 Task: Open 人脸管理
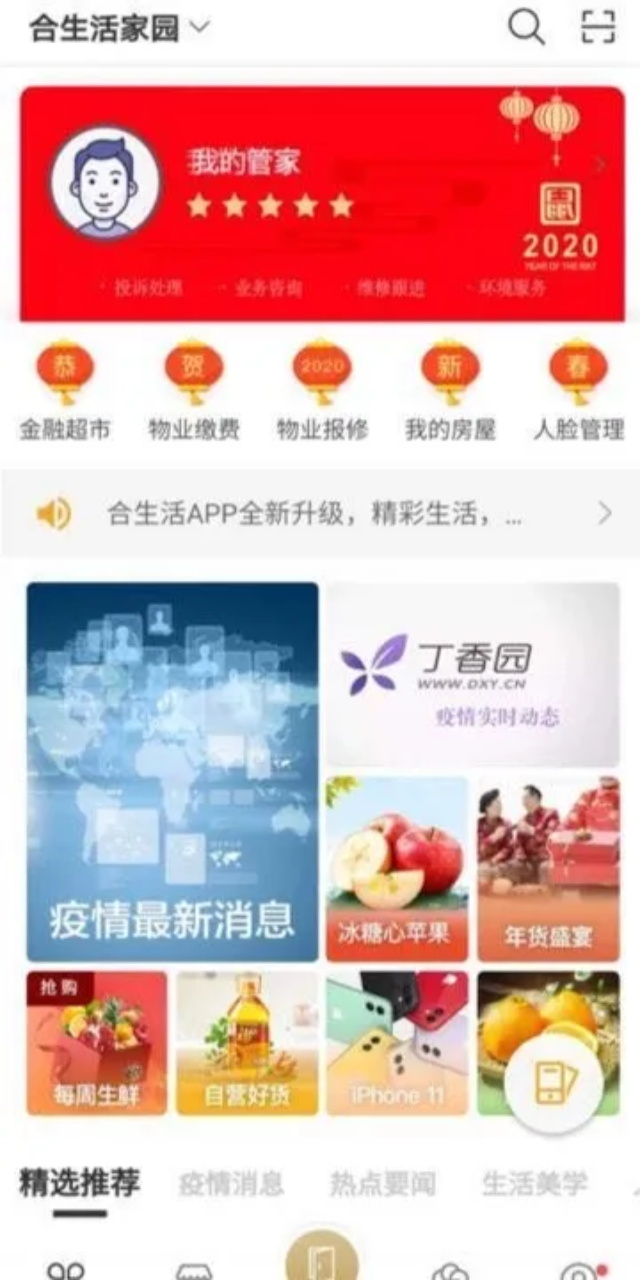tap(578, 391)
